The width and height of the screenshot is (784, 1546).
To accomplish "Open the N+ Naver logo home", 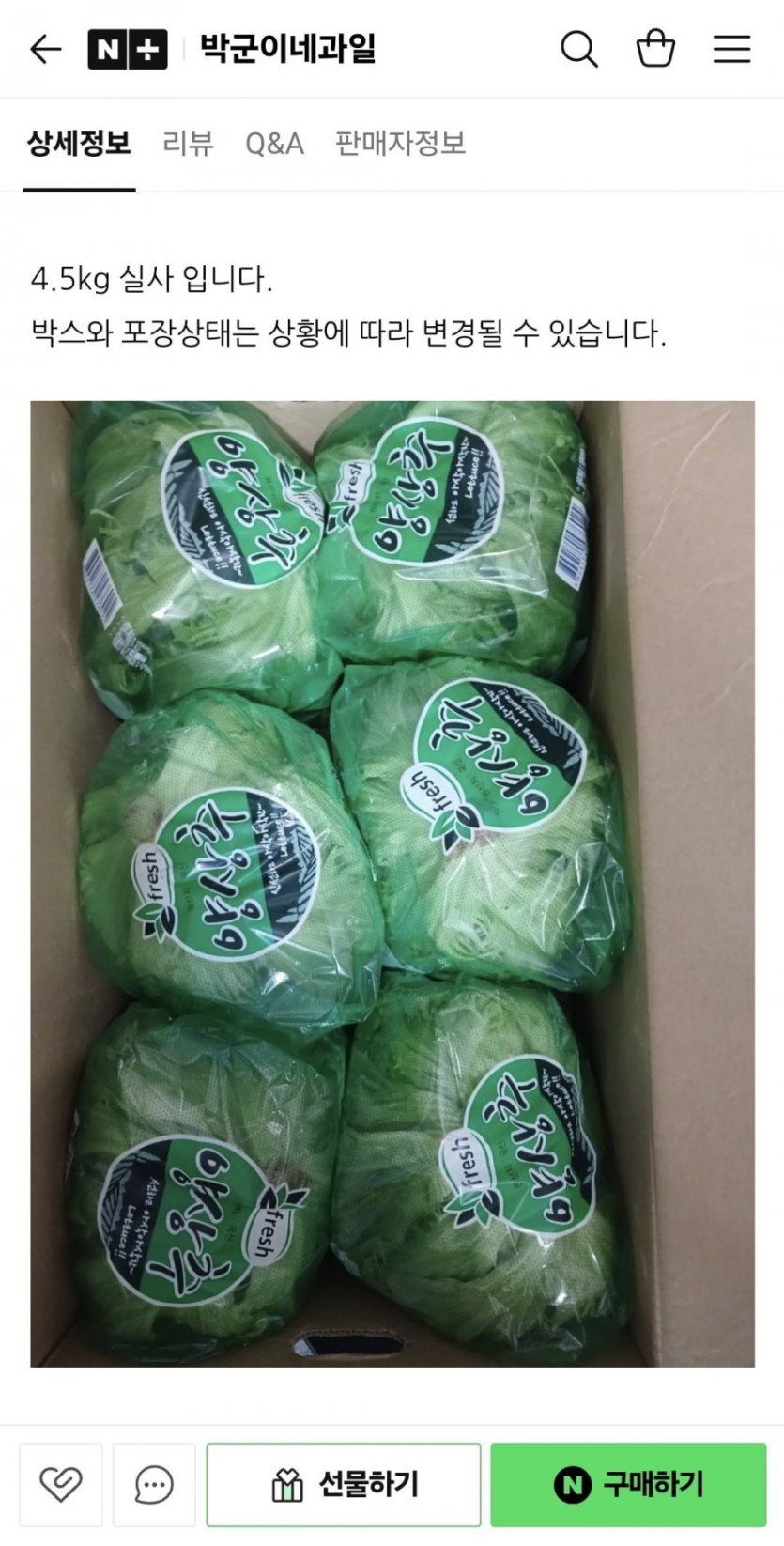I will click(128, 50).
